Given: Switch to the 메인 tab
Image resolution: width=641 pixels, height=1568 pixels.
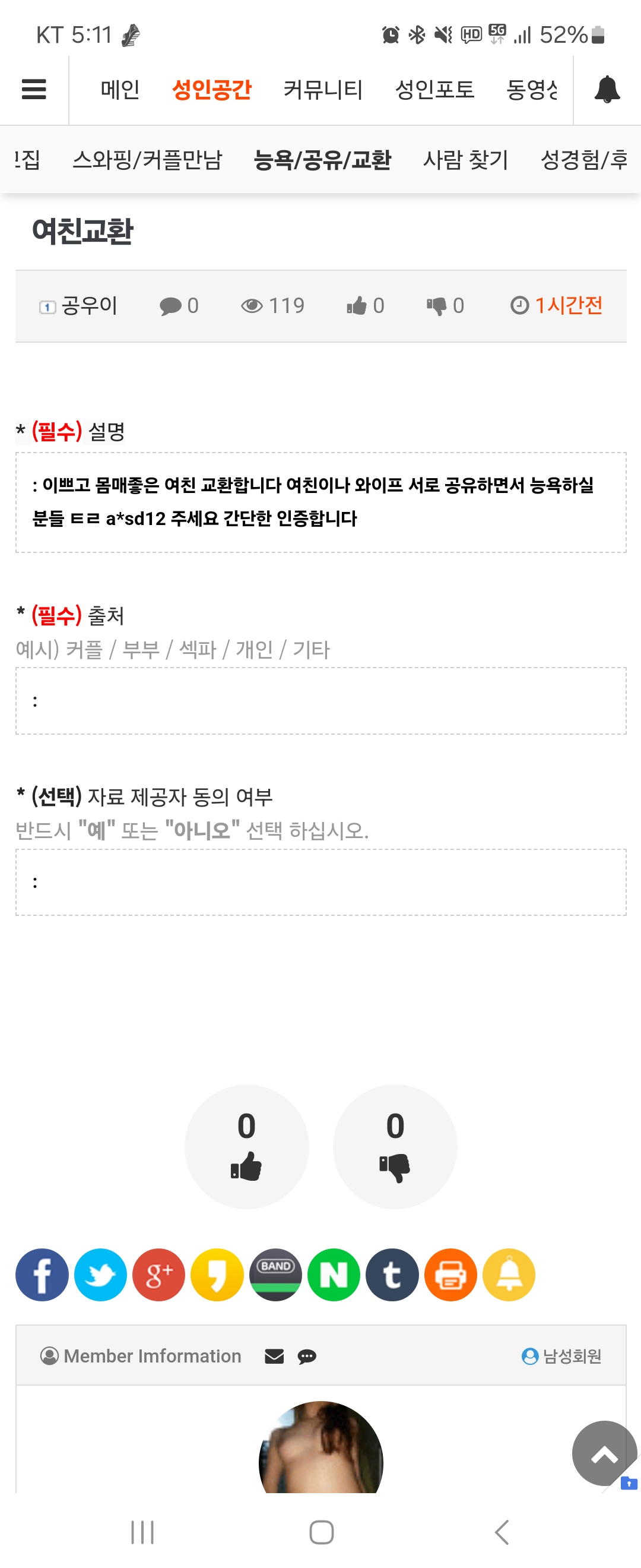Looking at the screenshot, I should [120, 90].
